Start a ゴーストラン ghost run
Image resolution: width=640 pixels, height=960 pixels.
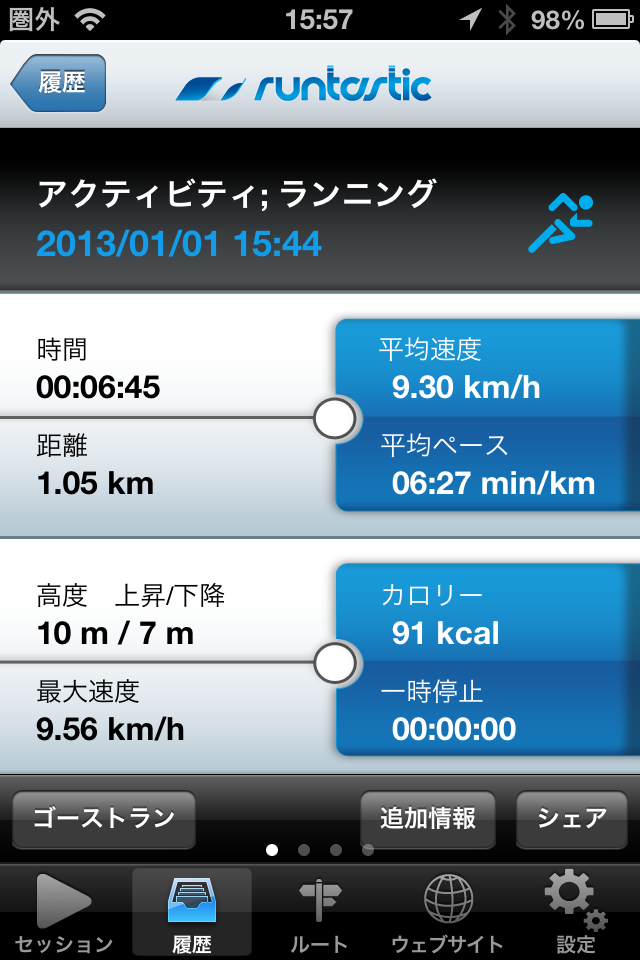click(104, 819)
